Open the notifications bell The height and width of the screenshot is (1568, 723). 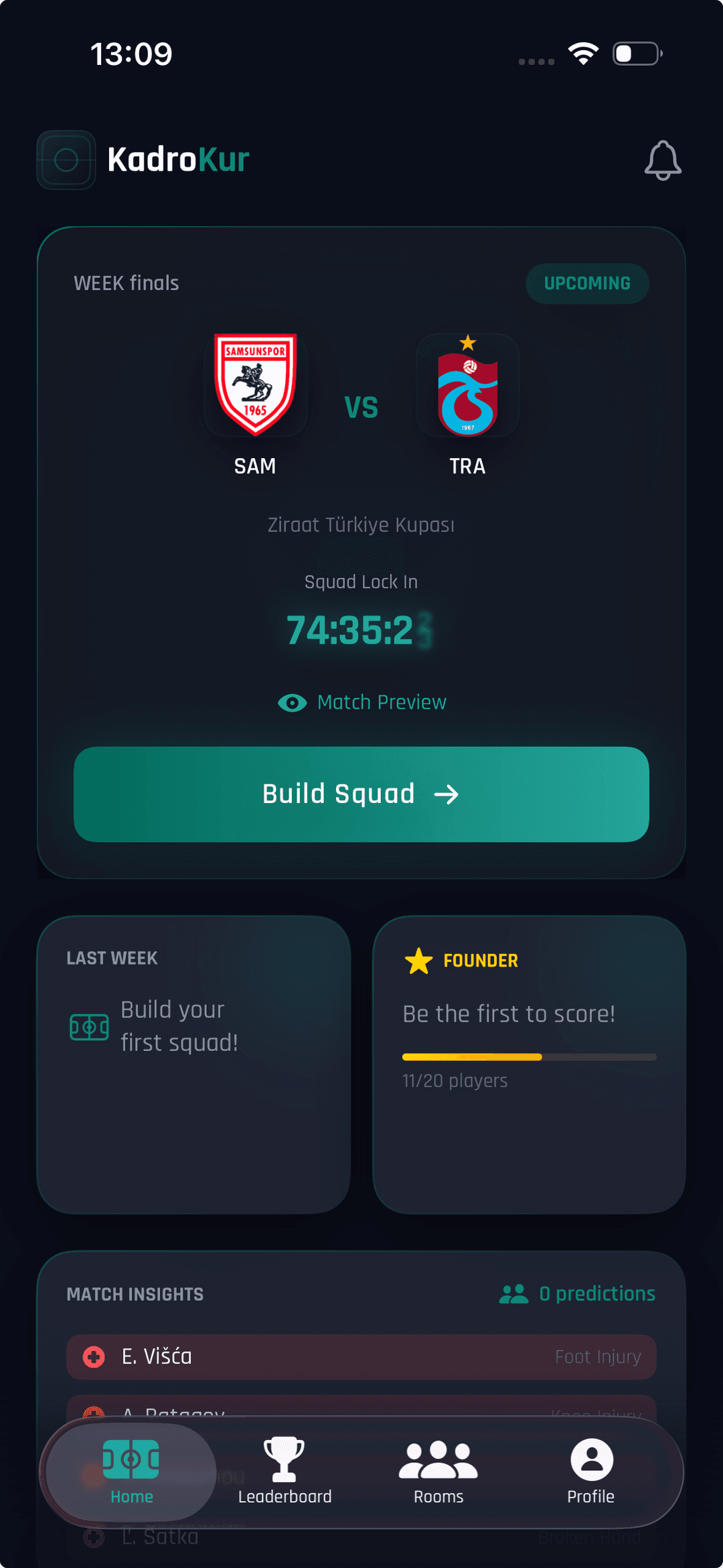tap(663, 160)
